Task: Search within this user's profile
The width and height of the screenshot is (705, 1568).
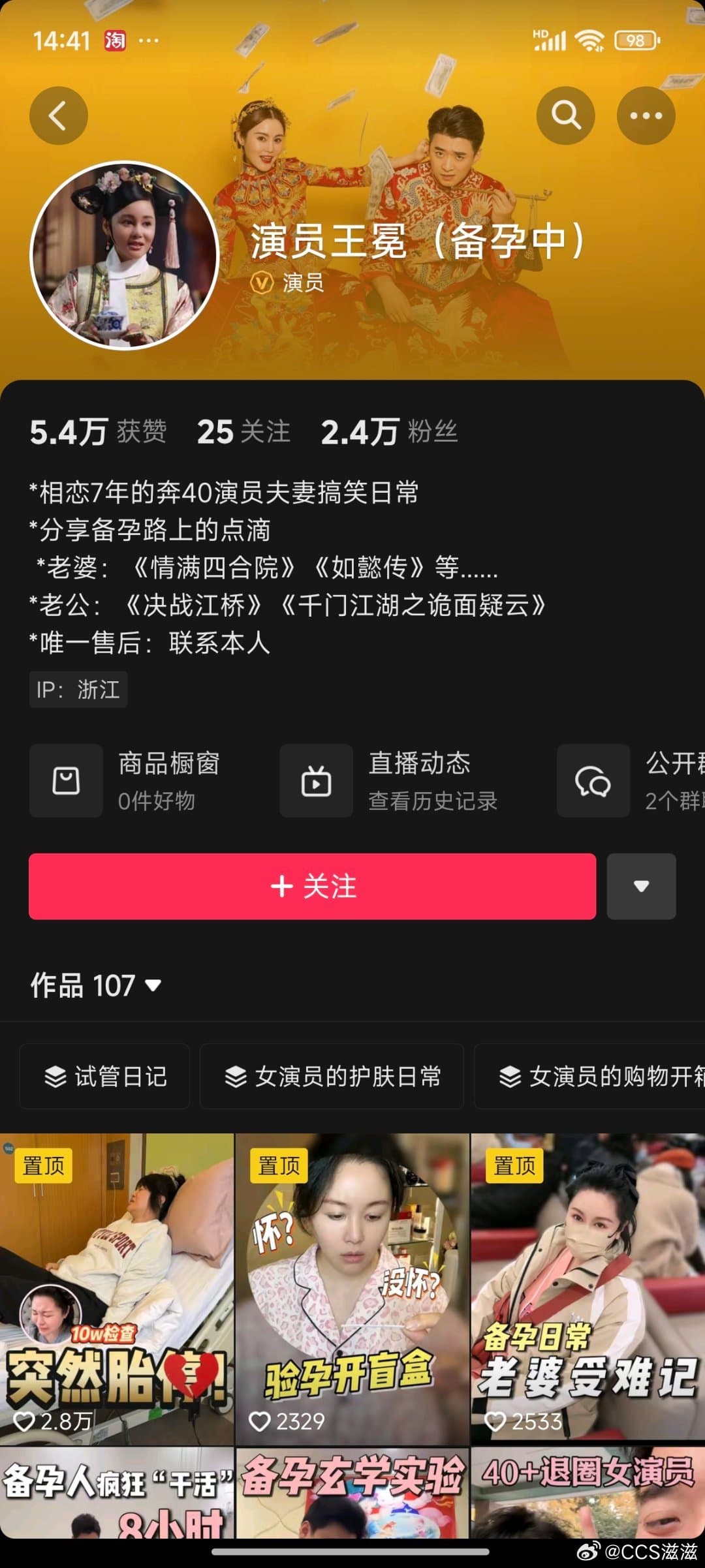Action: (565, 115)
